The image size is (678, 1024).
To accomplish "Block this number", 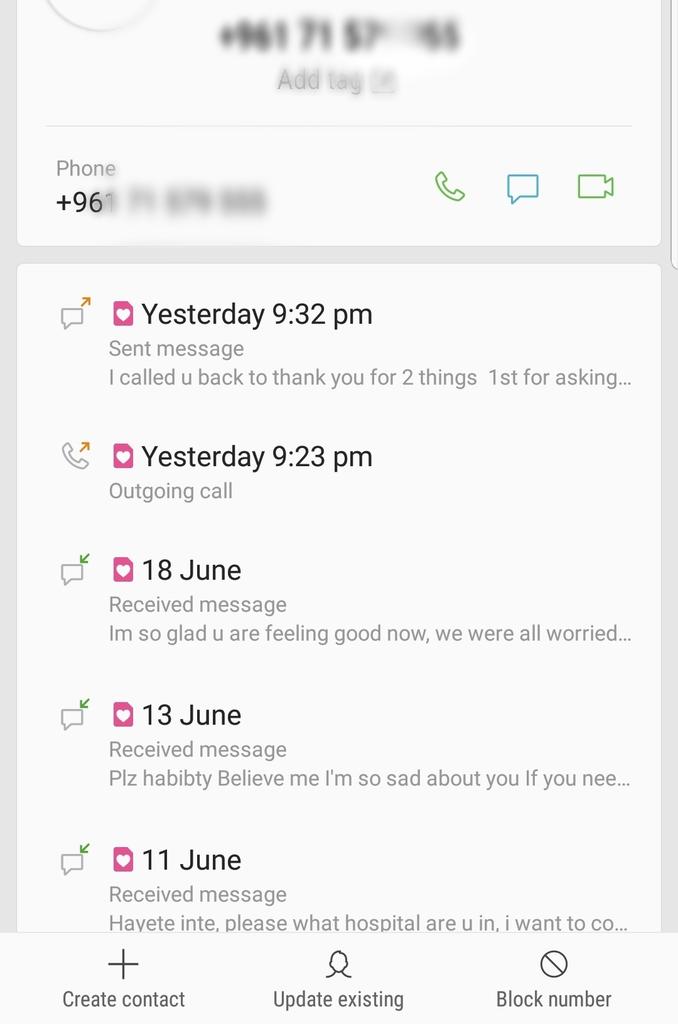I will [x=553, y=980].
